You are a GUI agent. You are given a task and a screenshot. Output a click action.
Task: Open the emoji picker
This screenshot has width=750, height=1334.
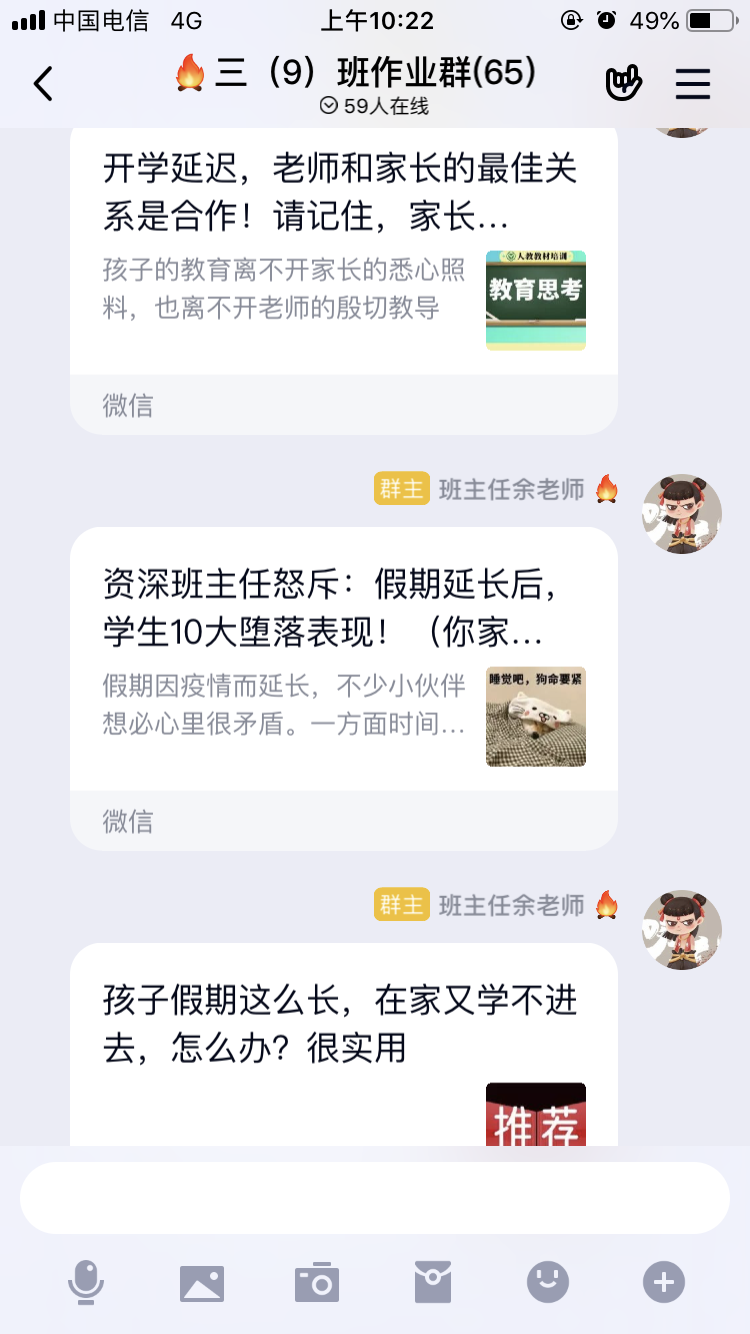pyautogui.click(x=548, y=1282)
